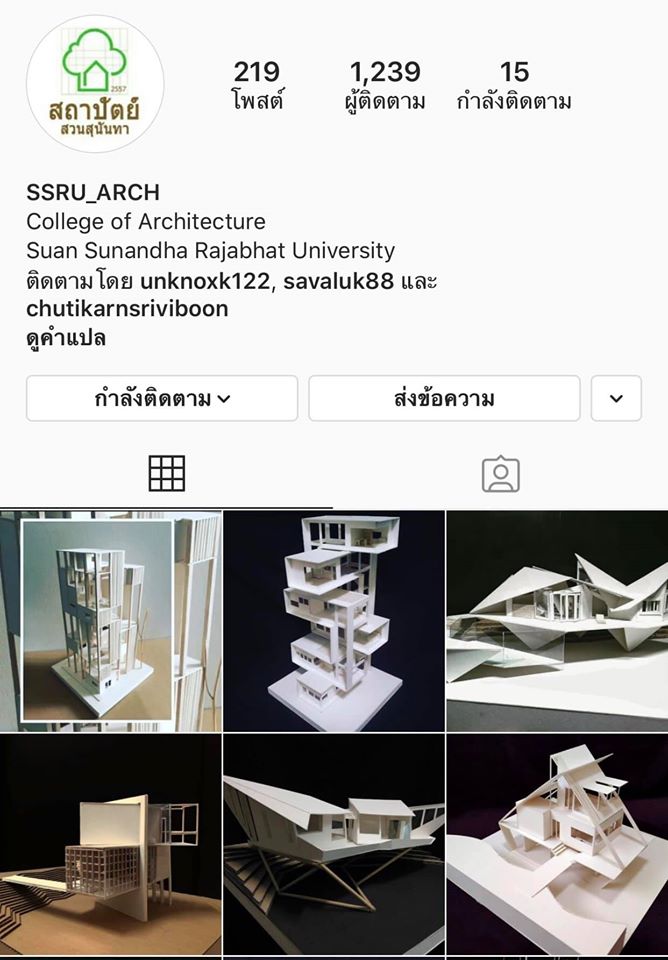Open the folded roof pavilion model post

click(557, 621)
